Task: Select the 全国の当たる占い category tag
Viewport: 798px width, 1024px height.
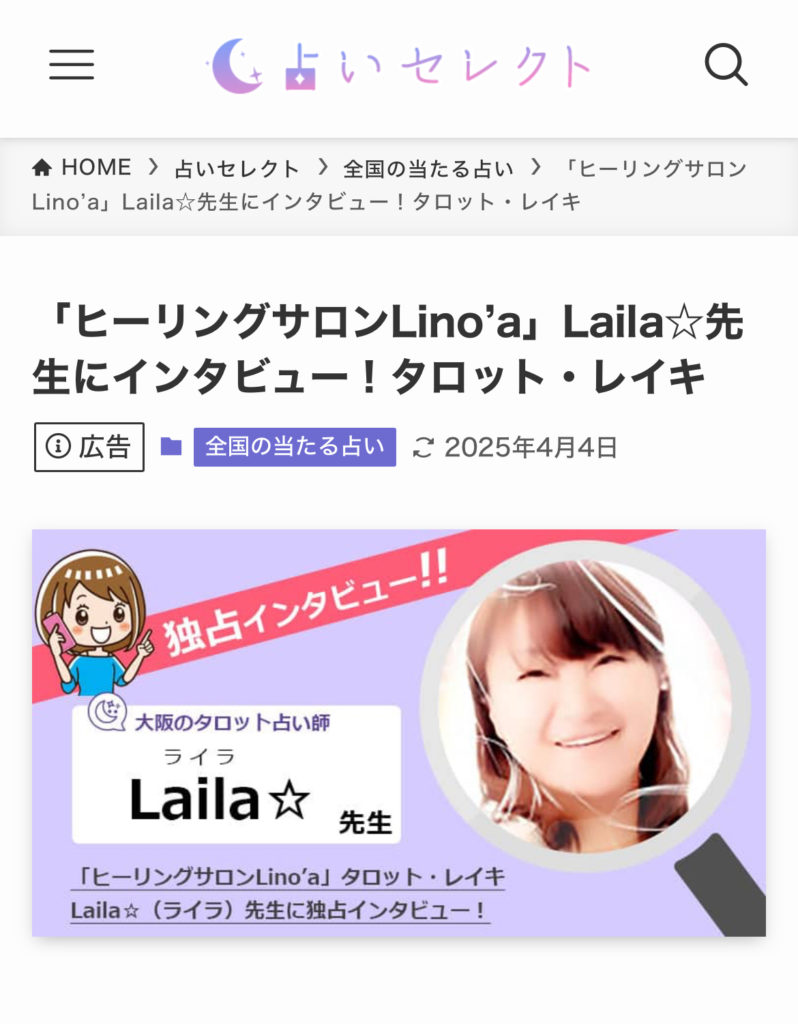Action: point(295,447)
